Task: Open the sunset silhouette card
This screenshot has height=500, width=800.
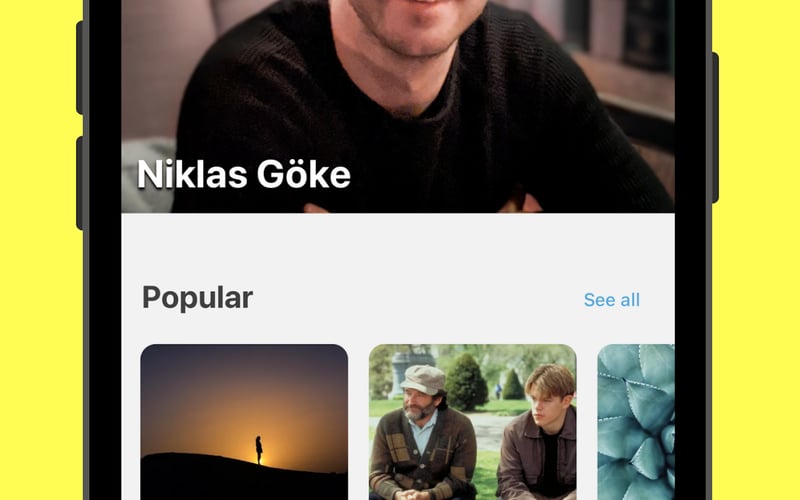Action: tap(244, 422)
